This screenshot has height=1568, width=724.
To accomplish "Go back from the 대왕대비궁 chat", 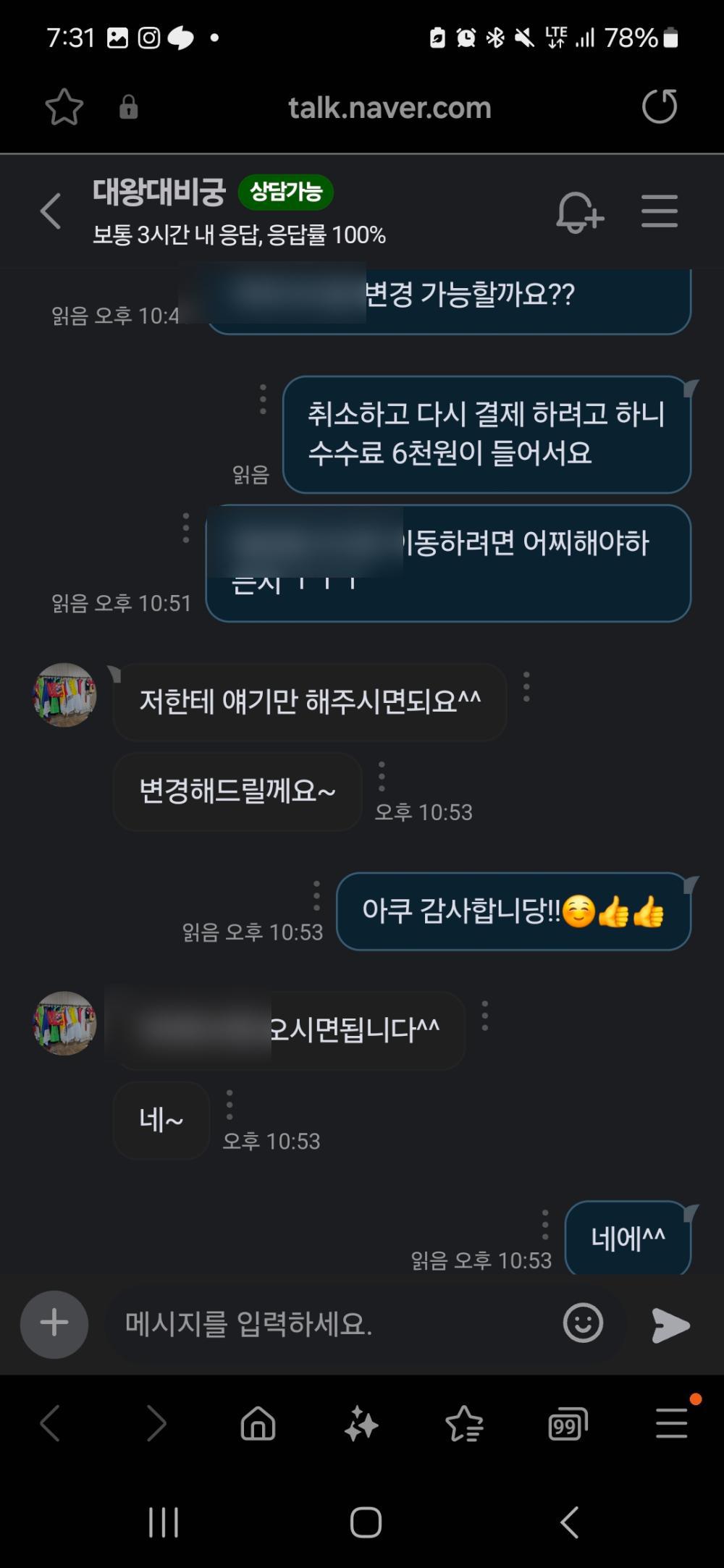I will (51, 212).
